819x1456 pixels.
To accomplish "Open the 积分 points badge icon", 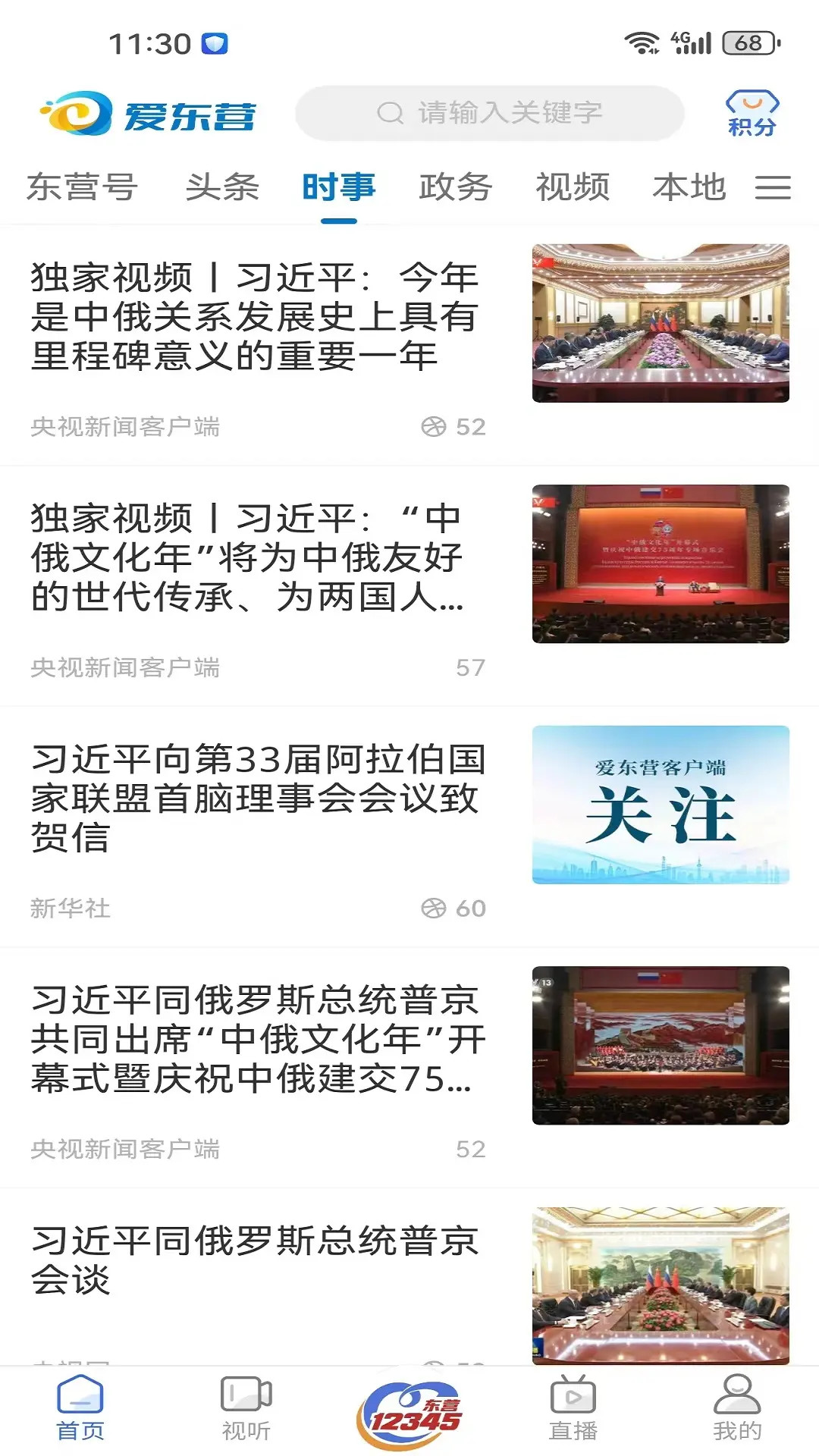I will (x=753, y=112).
